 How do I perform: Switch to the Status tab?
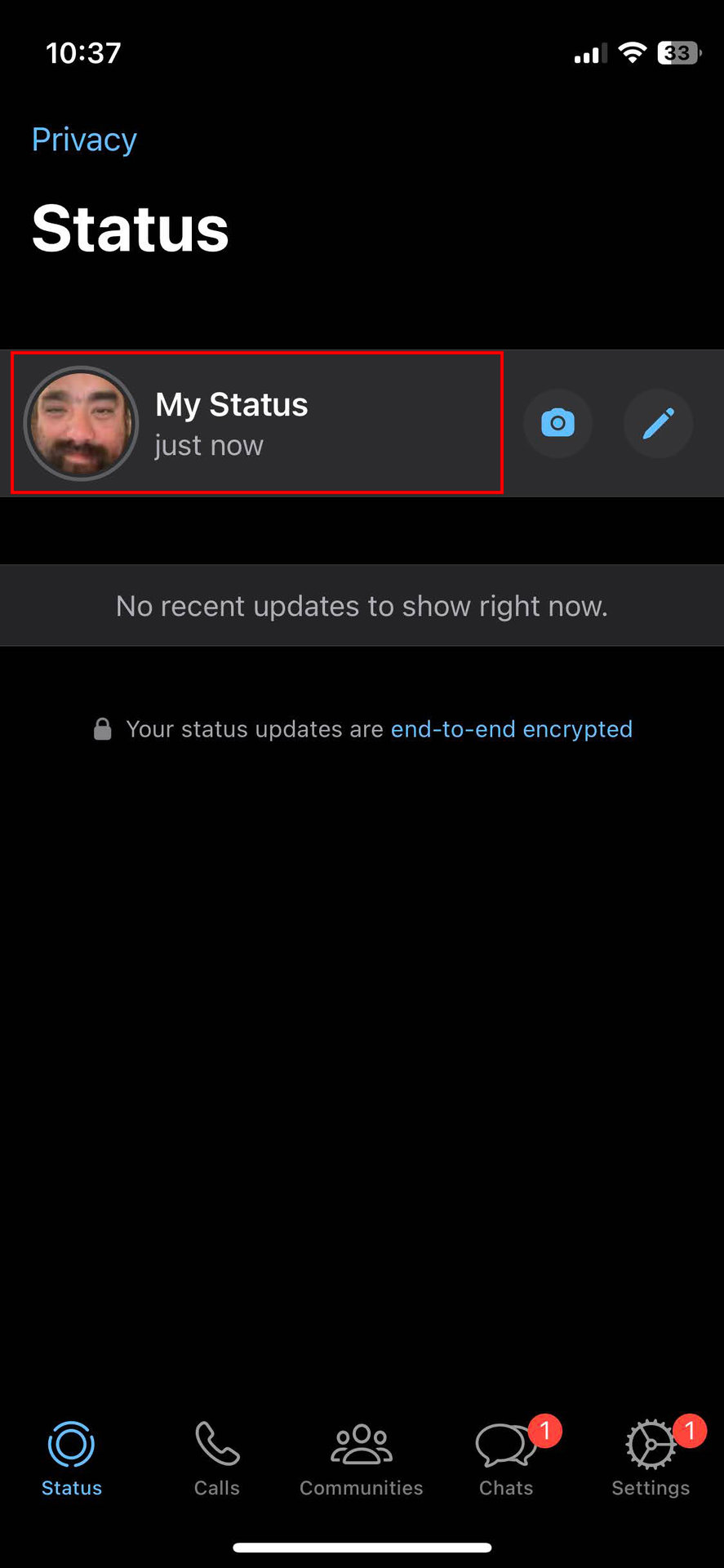click(x=72, y=1459)
